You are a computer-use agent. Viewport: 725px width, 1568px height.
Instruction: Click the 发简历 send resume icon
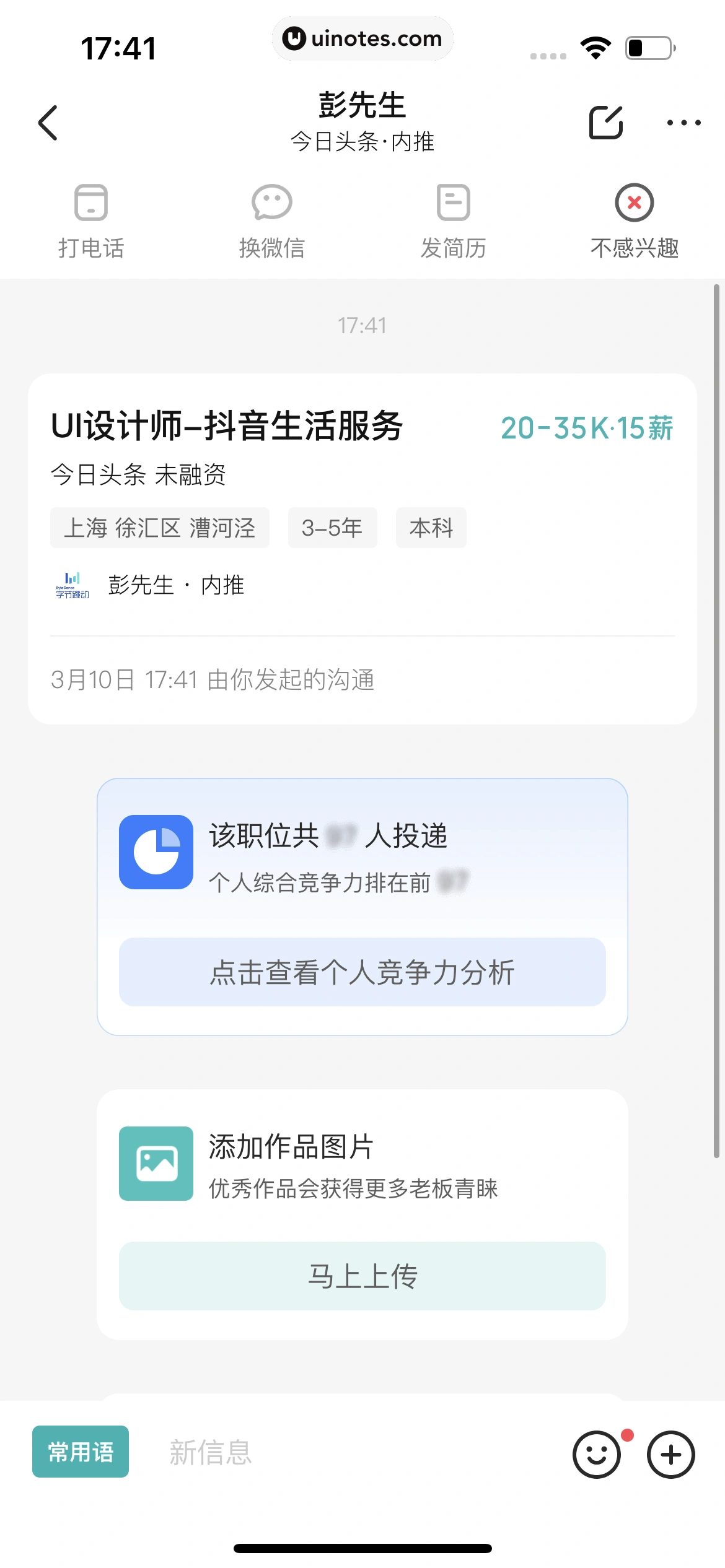tap(452, 203)
